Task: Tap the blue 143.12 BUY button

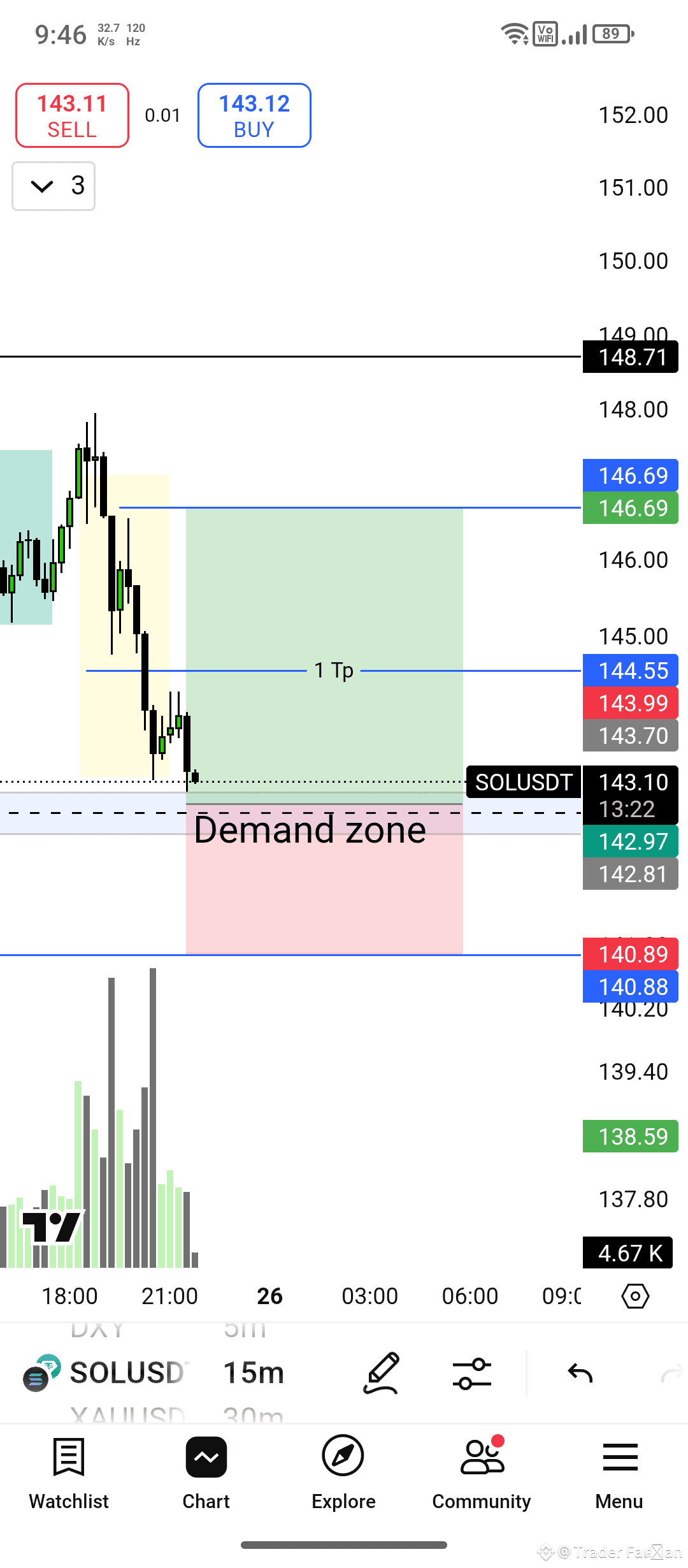Action: [254, 115]
